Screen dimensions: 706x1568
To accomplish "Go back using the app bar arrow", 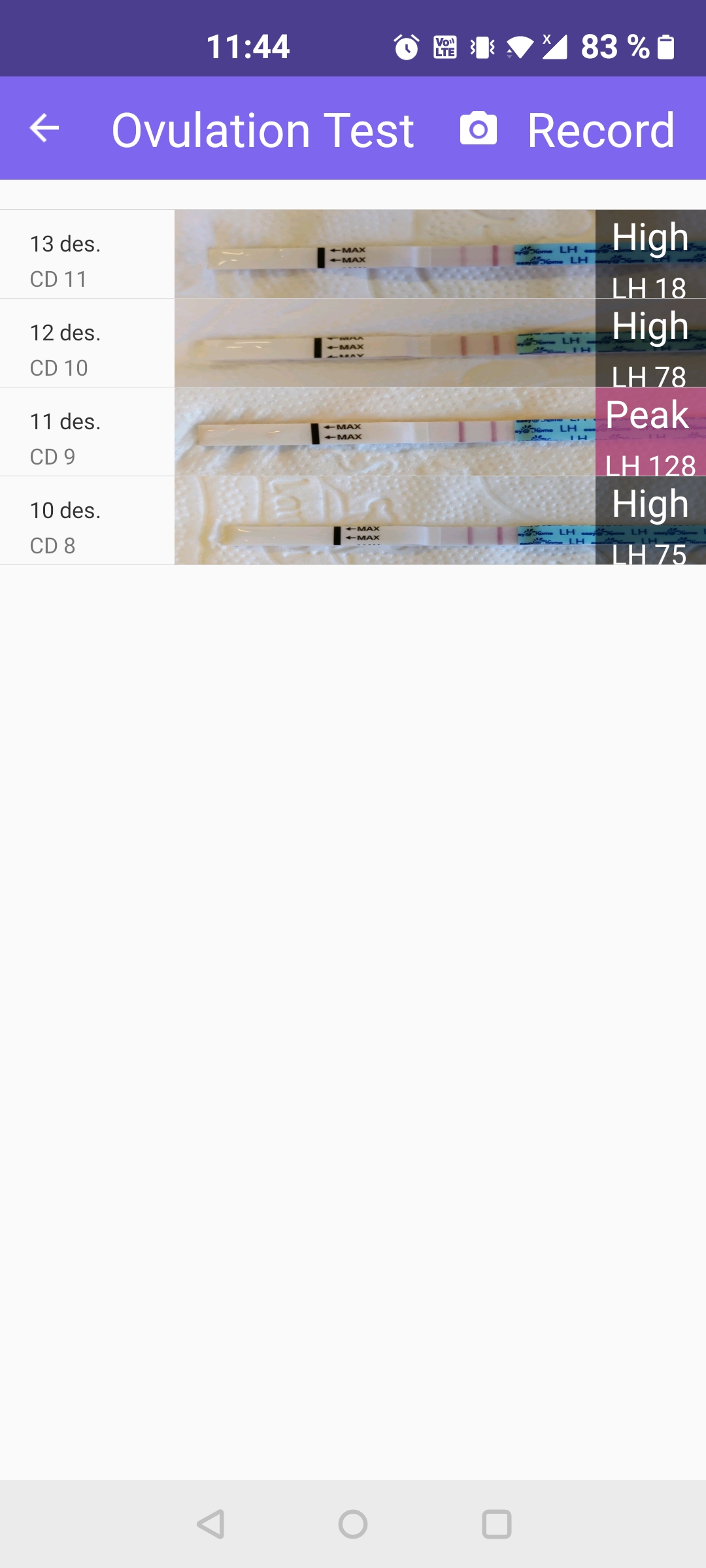I will tap(44, 128).
